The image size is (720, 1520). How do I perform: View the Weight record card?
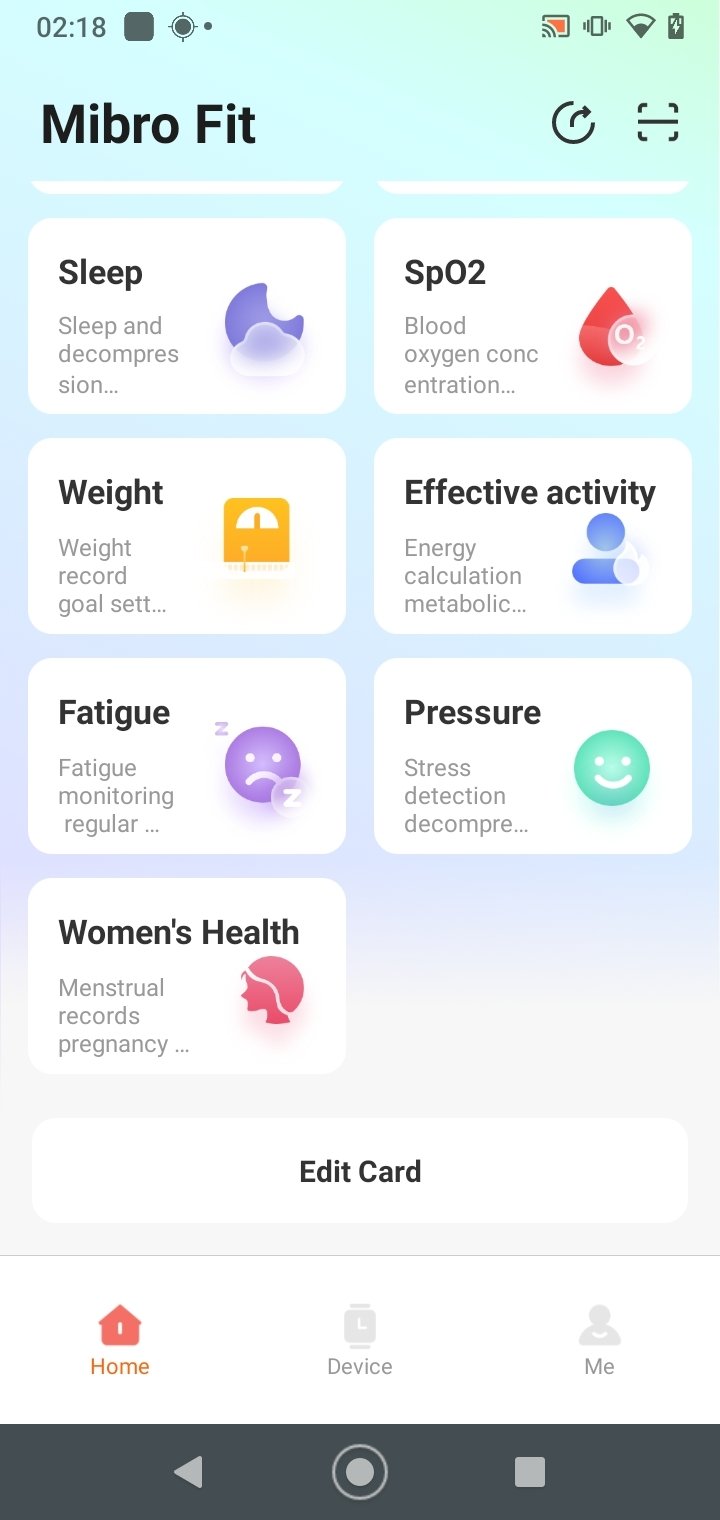click(x=187, y=536)
